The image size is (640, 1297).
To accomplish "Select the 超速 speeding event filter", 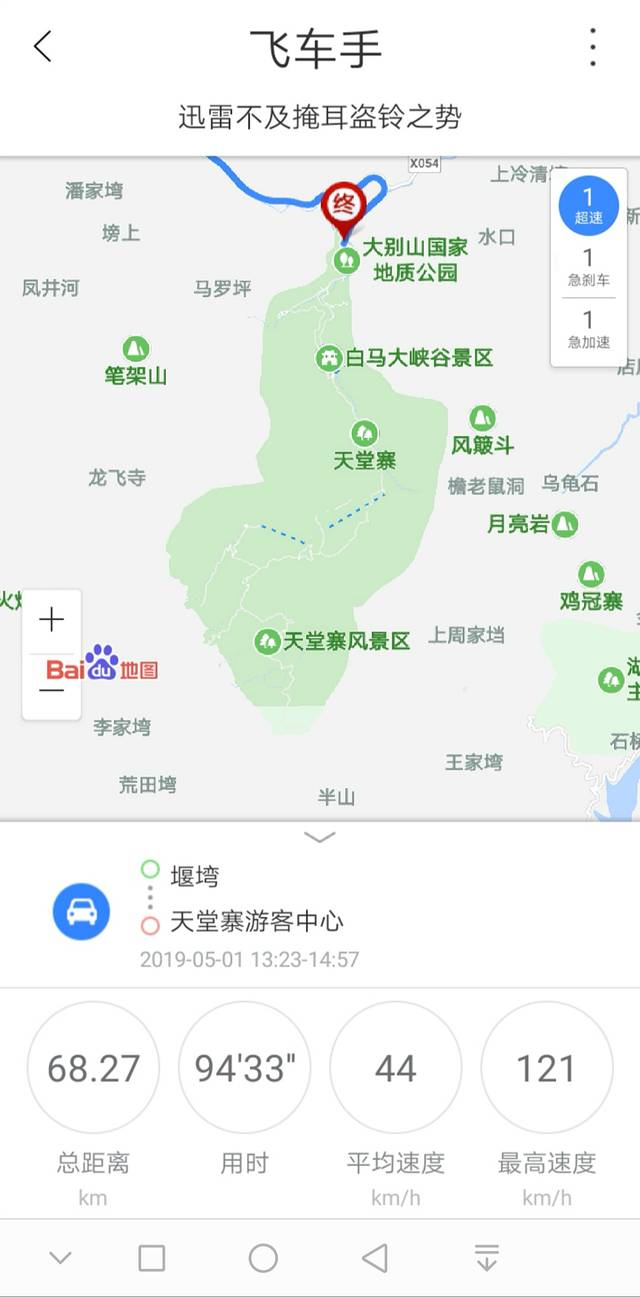I will click(x=588, y=205).
